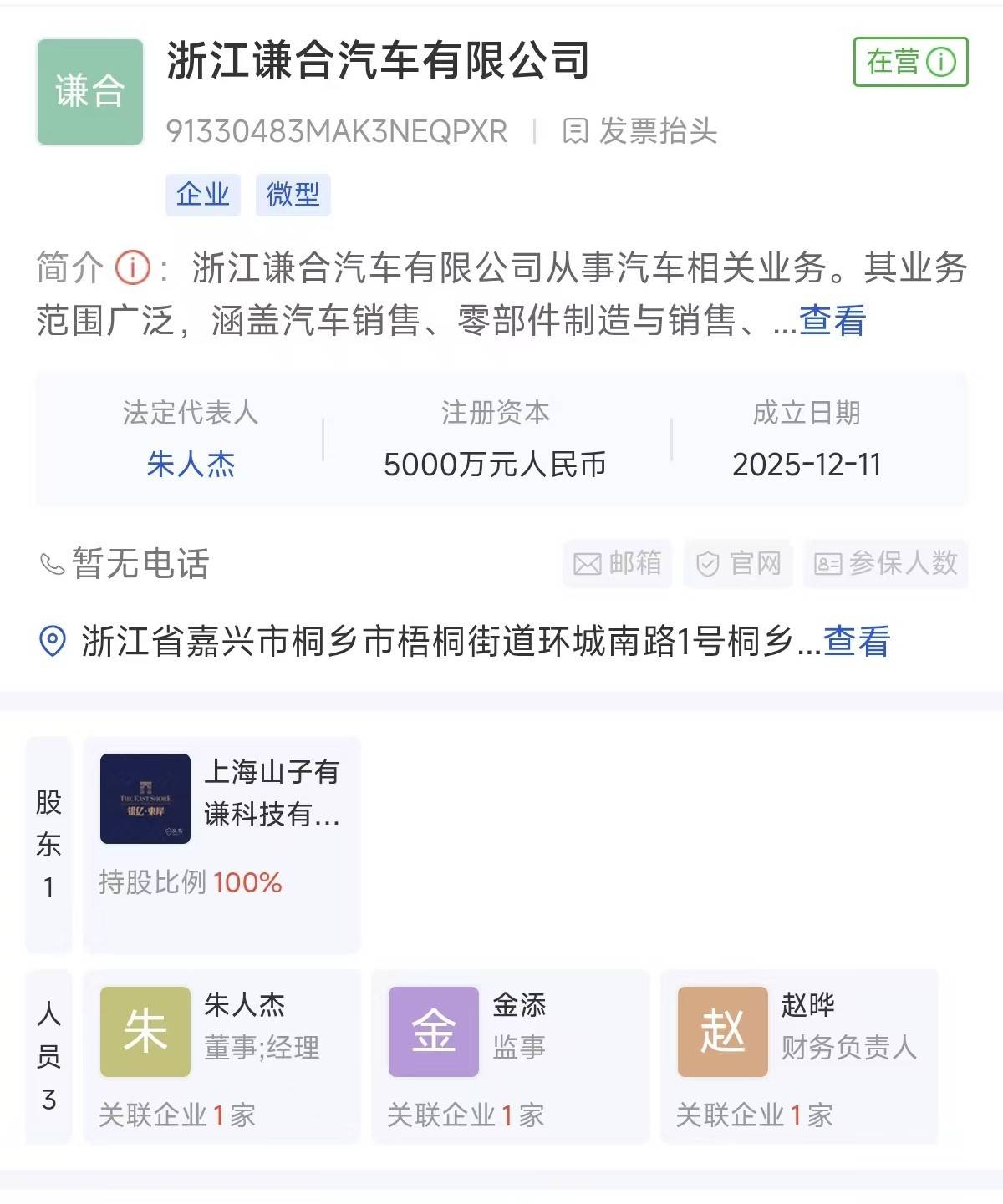The height and width of the screenshot is (1204, 1003).
Task: Tap the 在营 status badge
Action: click(x=909, y=62)
